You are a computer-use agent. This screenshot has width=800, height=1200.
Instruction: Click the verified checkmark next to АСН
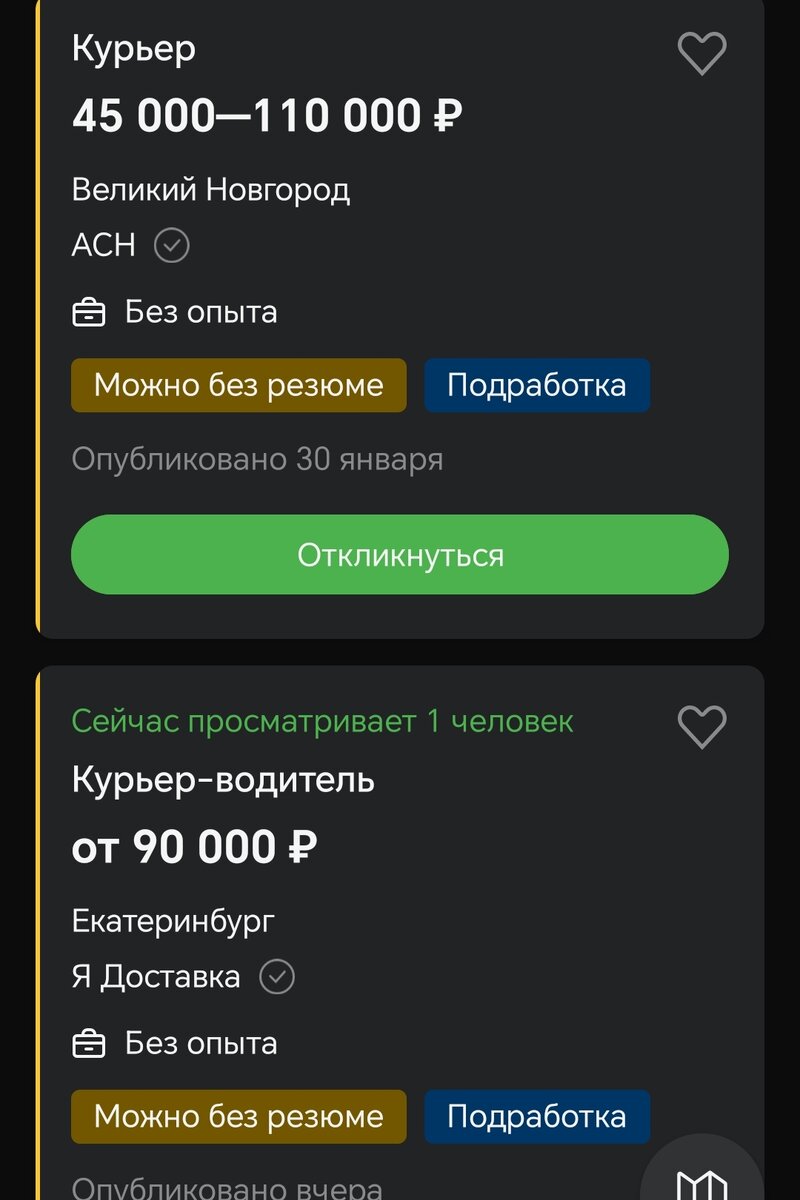click(172, 244)
